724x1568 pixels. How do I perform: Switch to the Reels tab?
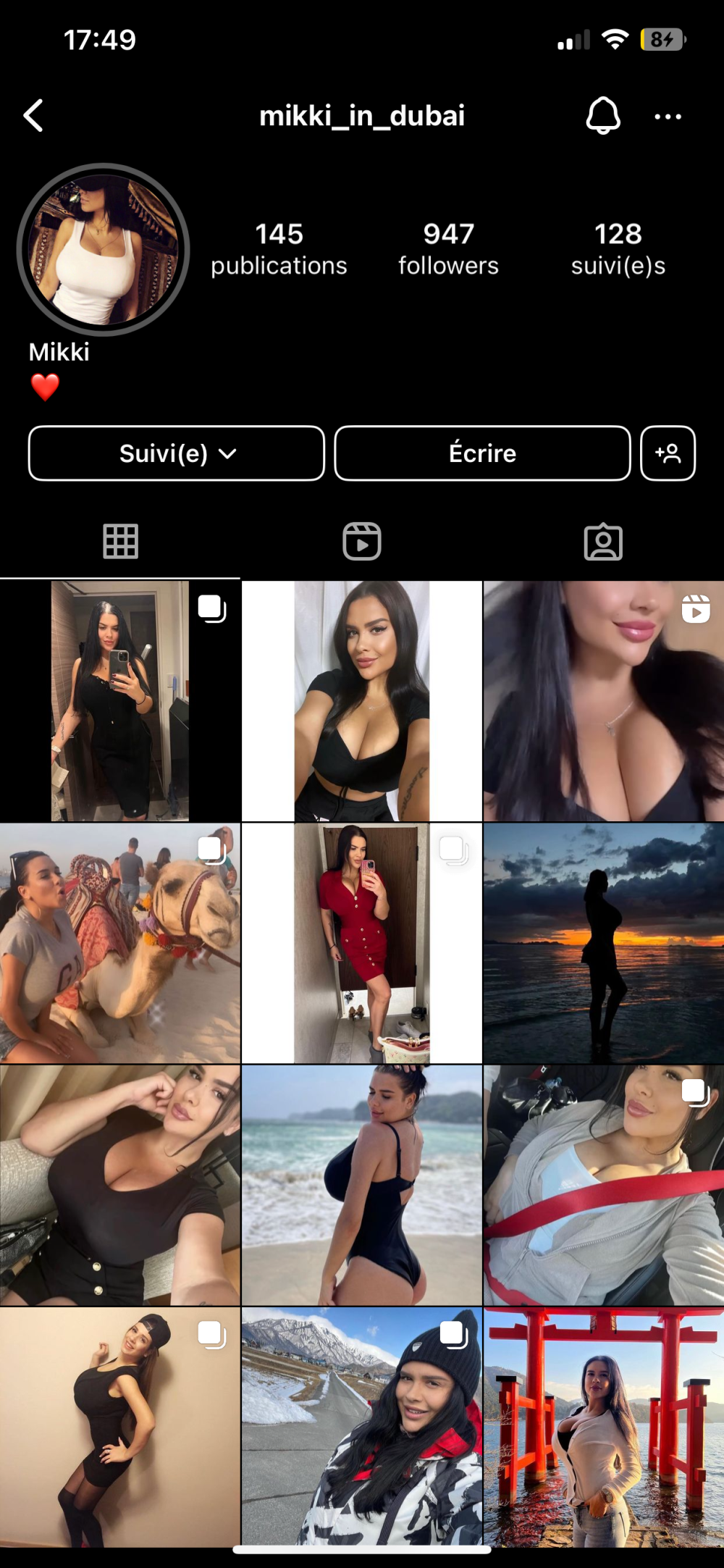point(362,541)
